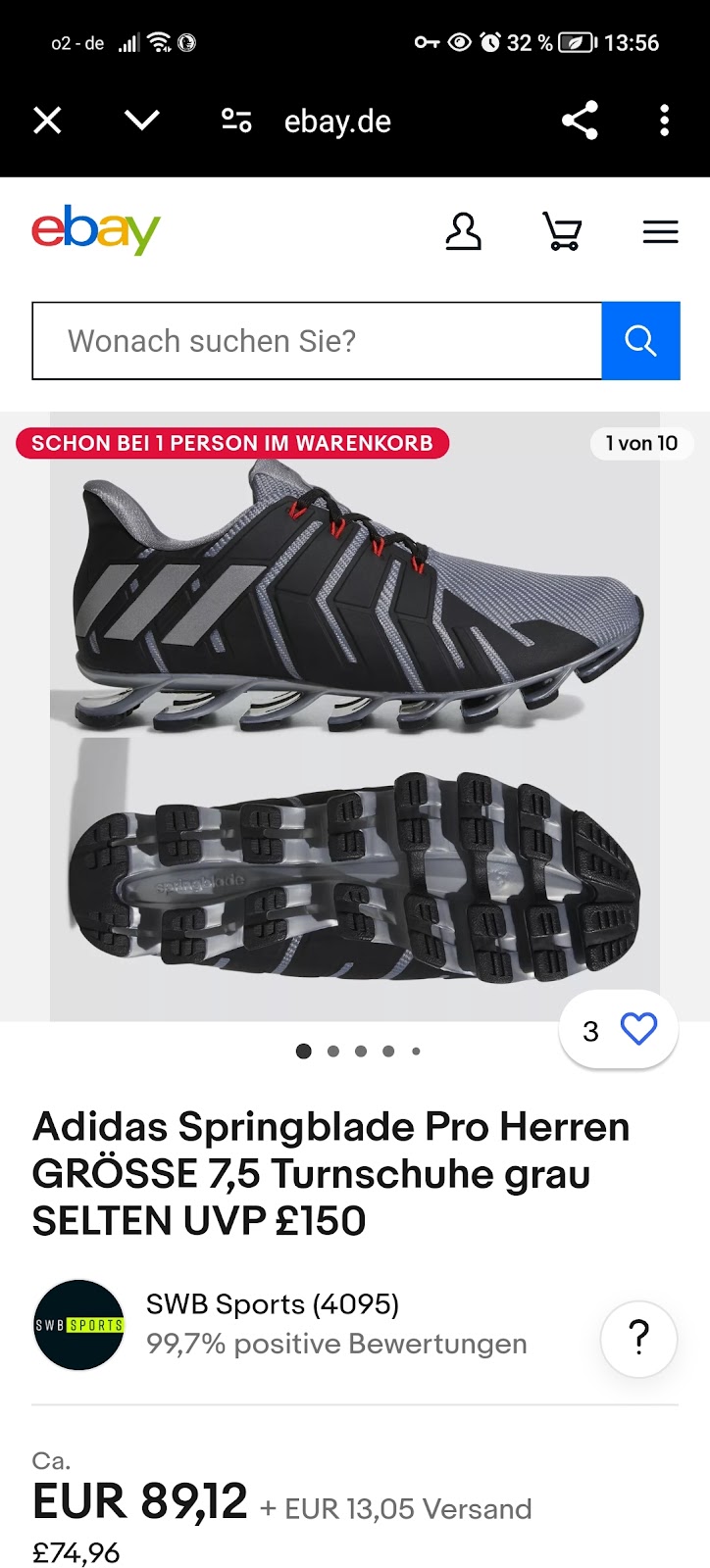Tap the blue search button
The width and height of the screenshot is (710, 1568).
640,341
